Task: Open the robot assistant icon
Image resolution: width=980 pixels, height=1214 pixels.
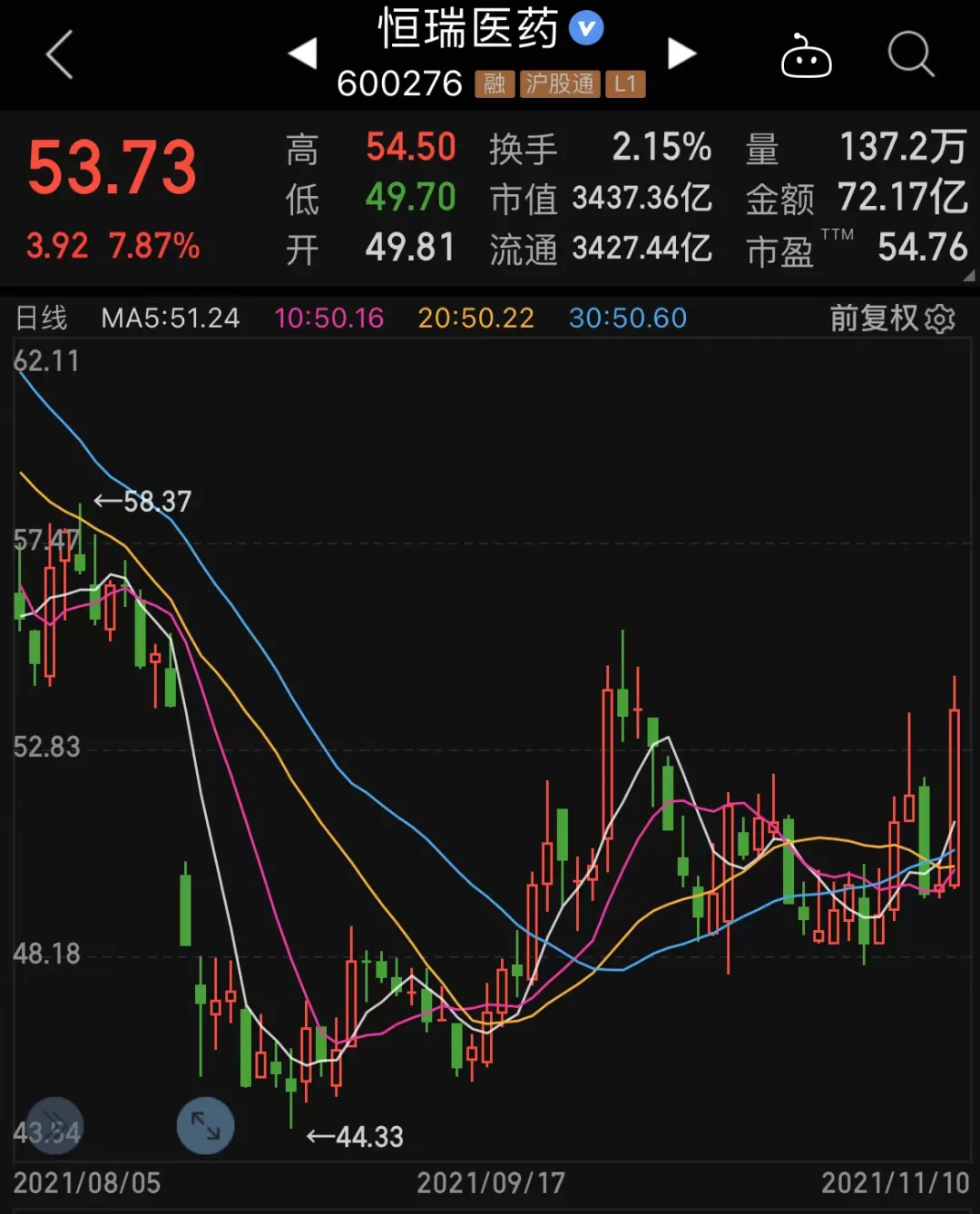Action: [806, 56]
